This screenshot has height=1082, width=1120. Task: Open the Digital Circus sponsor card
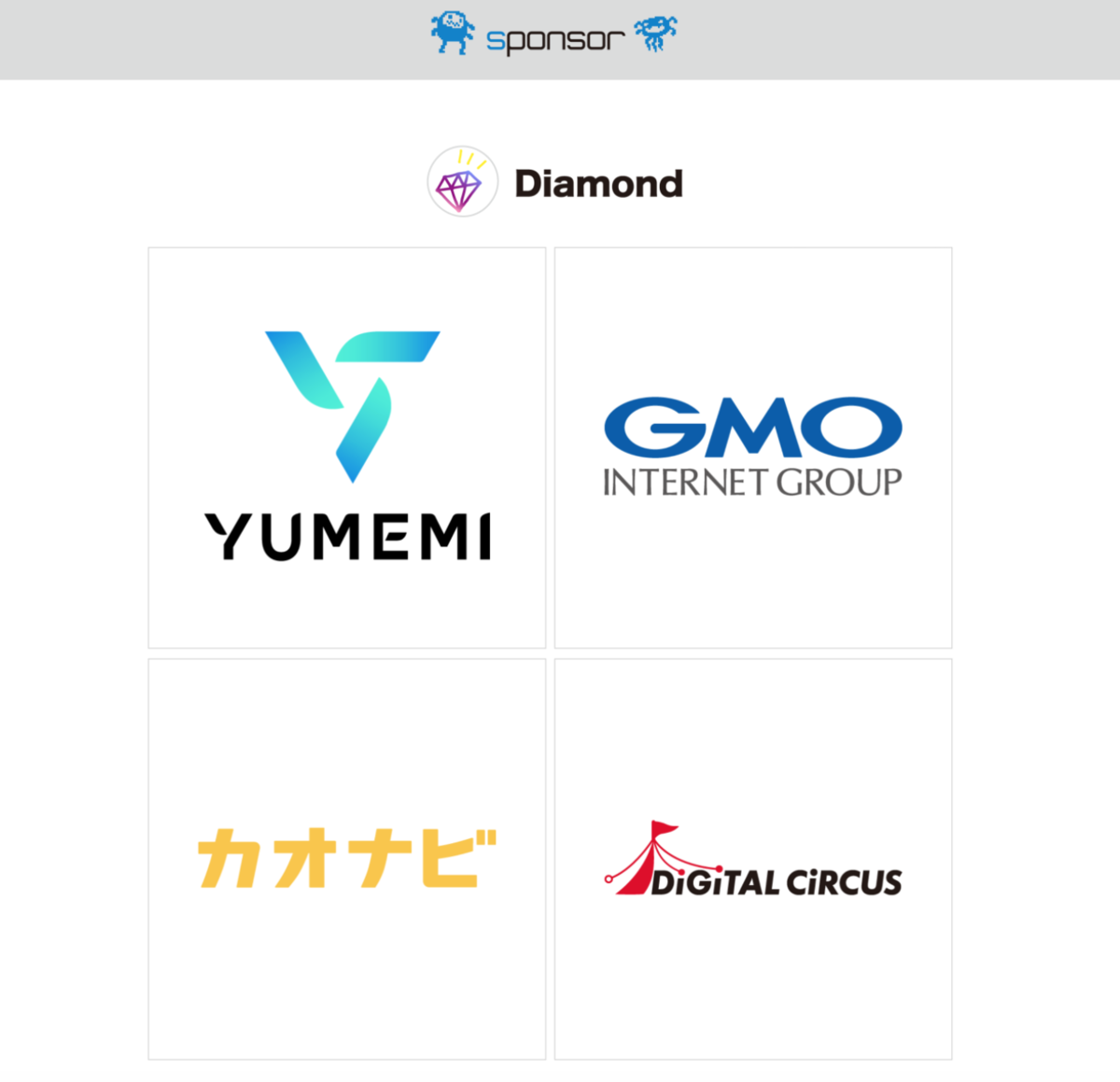pos(752,859)
